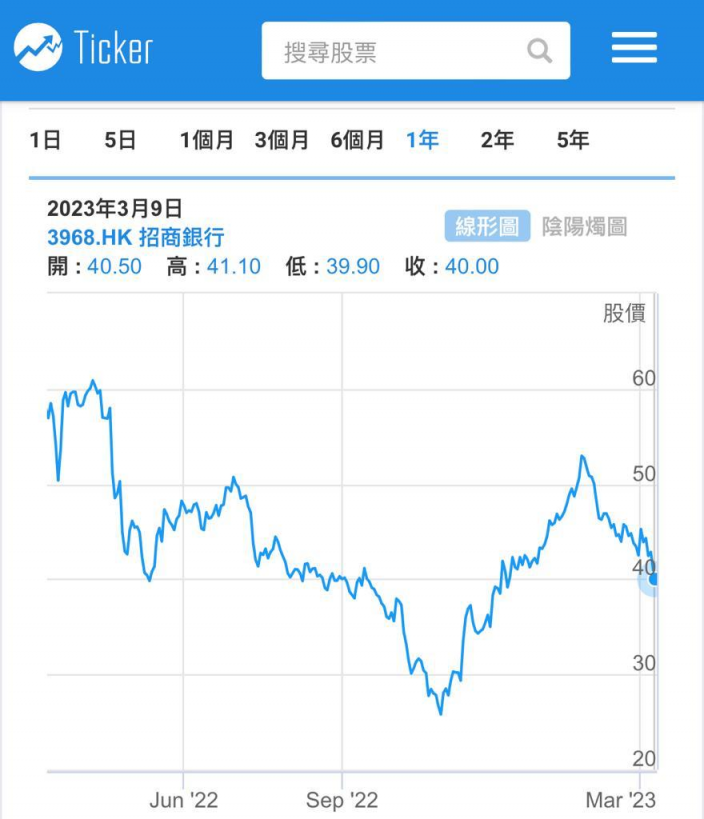Image resolution: width=704 pixels, height=819 pixels.
Task: Switch to the 3個月 range
Action: [x=282, y=140]
